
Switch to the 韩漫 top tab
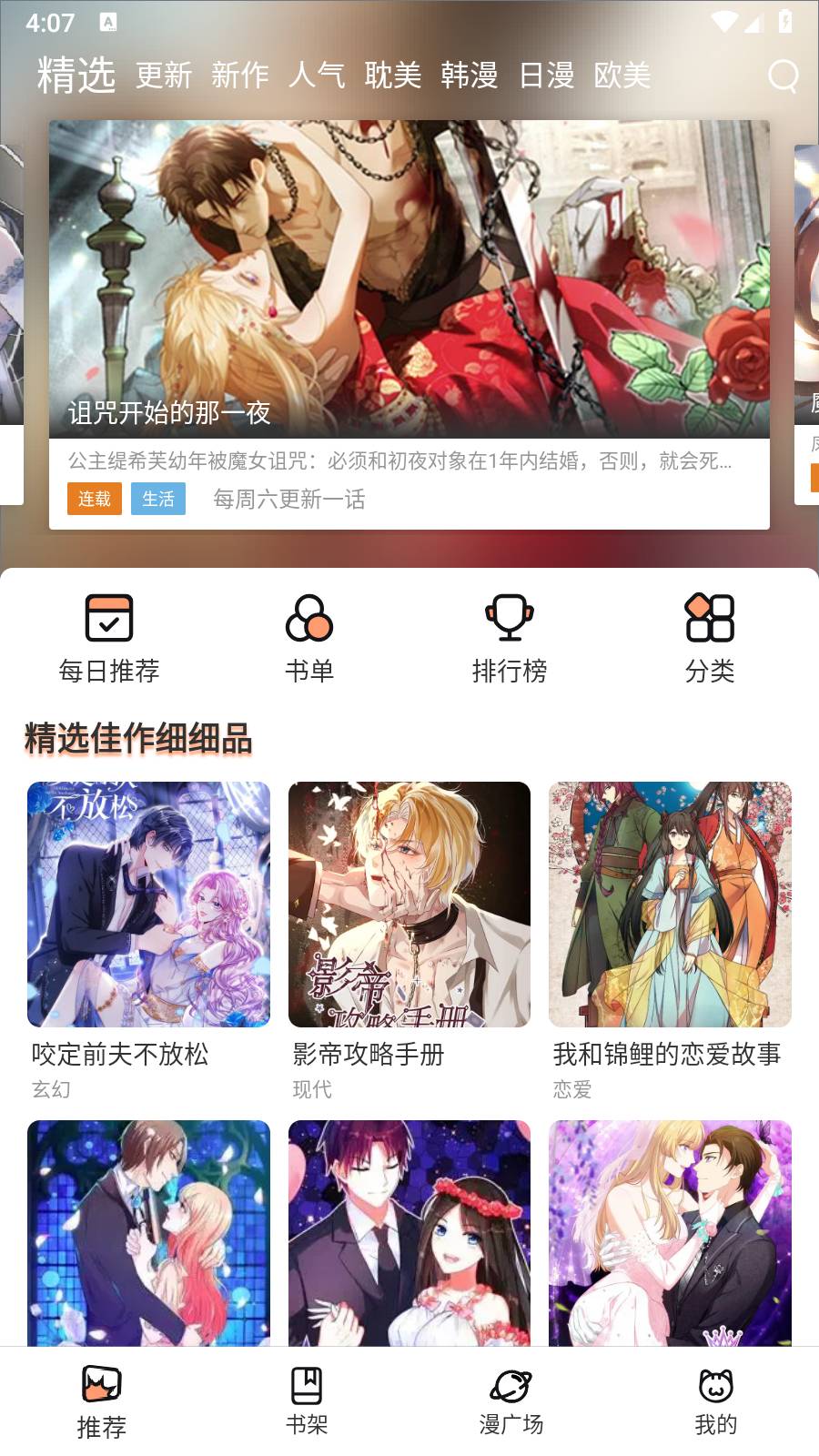tap(470, 76)
